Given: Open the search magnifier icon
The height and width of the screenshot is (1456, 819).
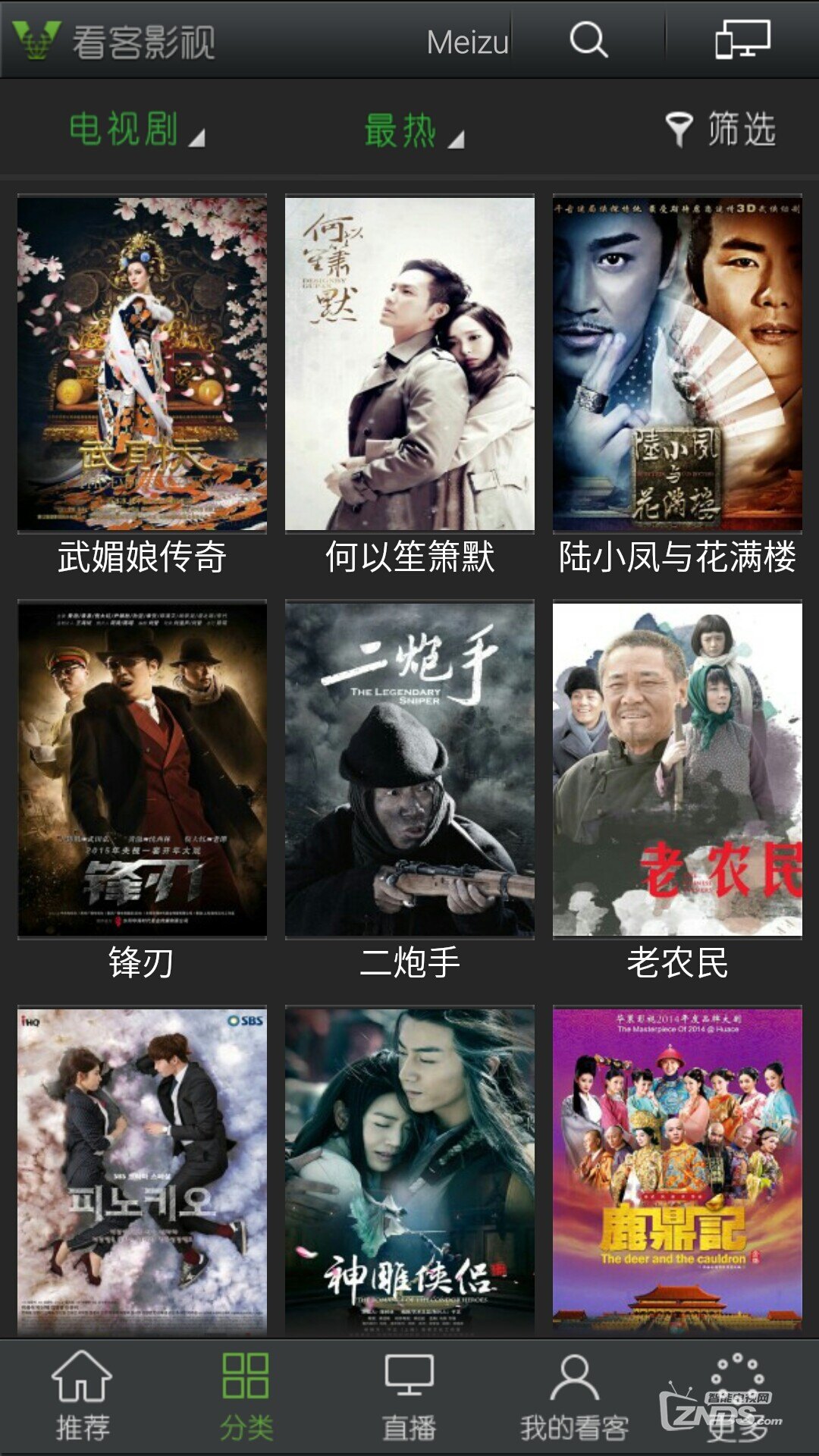Looking at the screenshot, I should [x=588, y=39].
